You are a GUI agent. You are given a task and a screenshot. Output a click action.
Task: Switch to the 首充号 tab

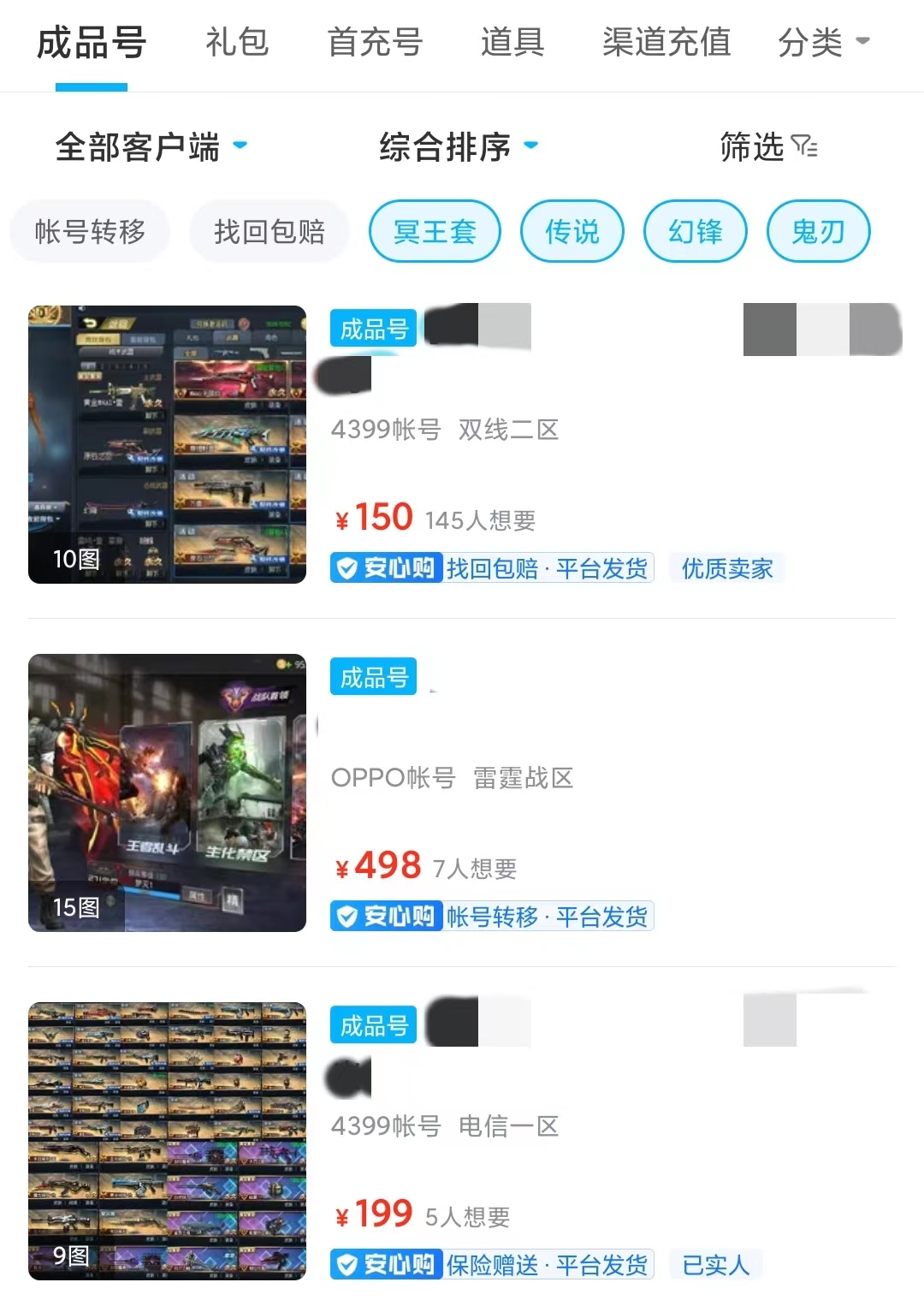pos(375,42)
